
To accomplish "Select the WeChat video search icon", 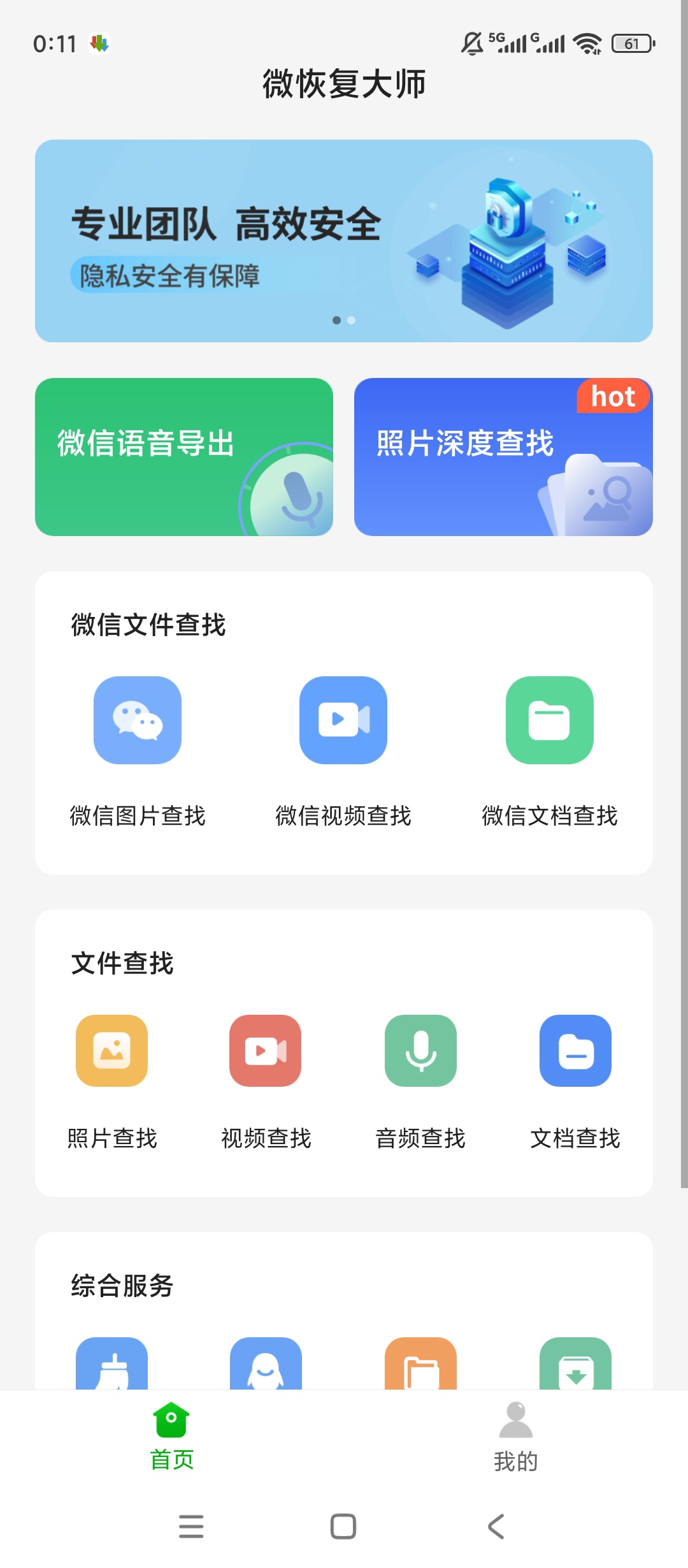I will (343, 721).
